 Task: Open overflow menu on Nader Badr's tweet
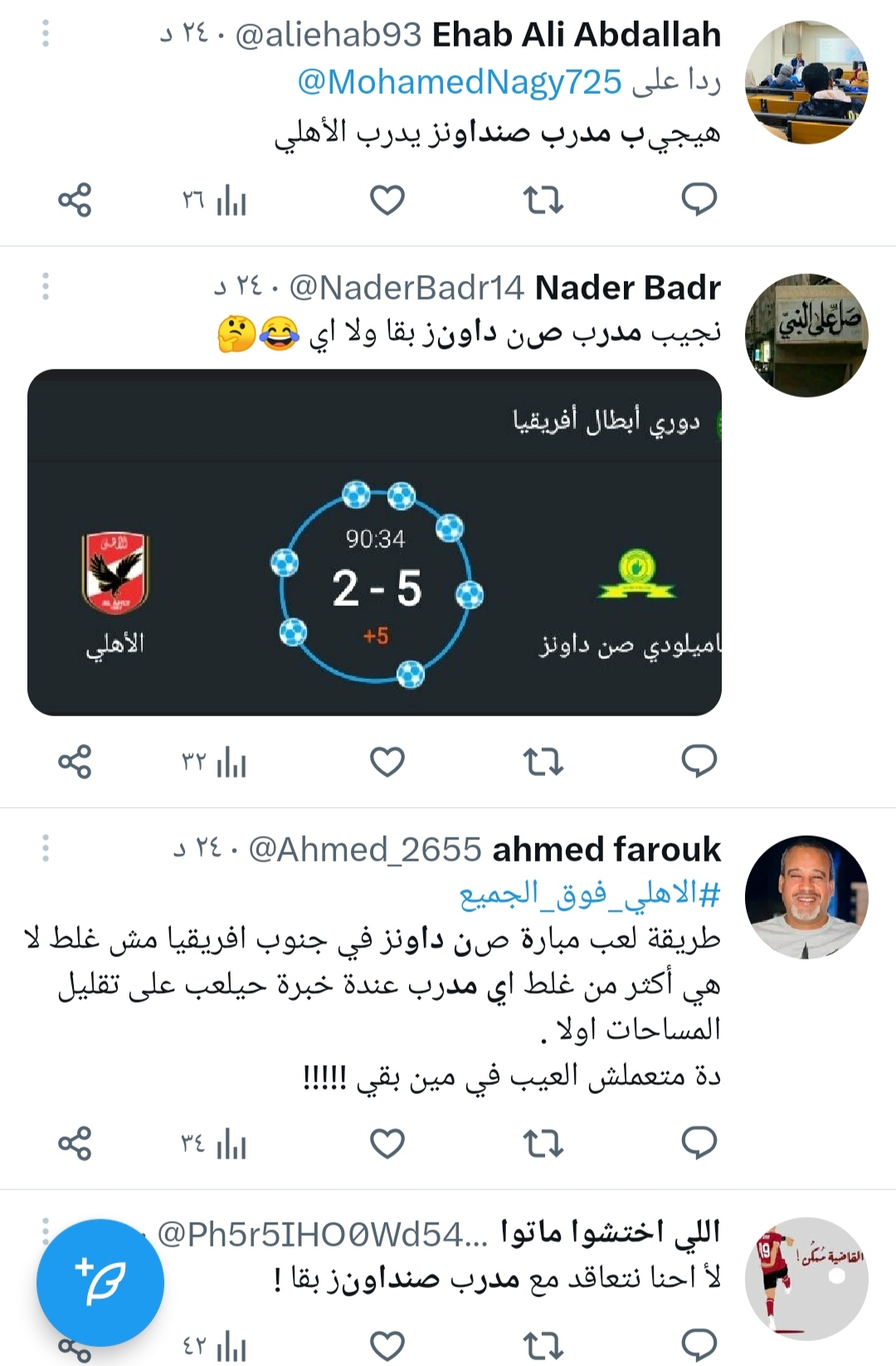(46, 286)
